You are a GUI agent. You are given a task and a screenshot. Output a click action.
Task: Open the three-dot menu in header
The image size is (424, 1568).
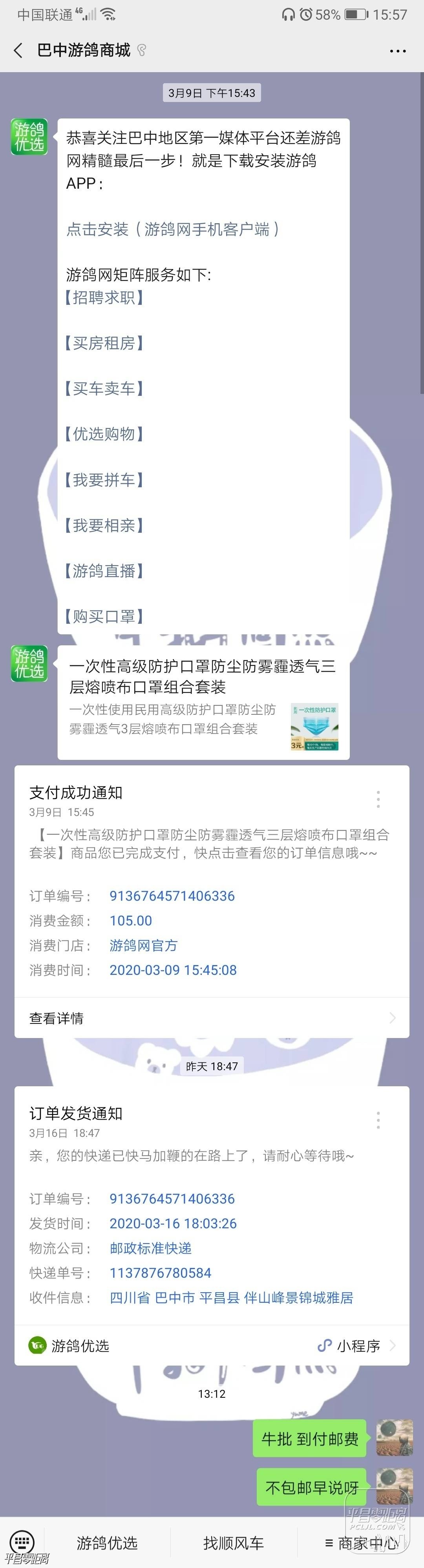(x=398, y=51)
